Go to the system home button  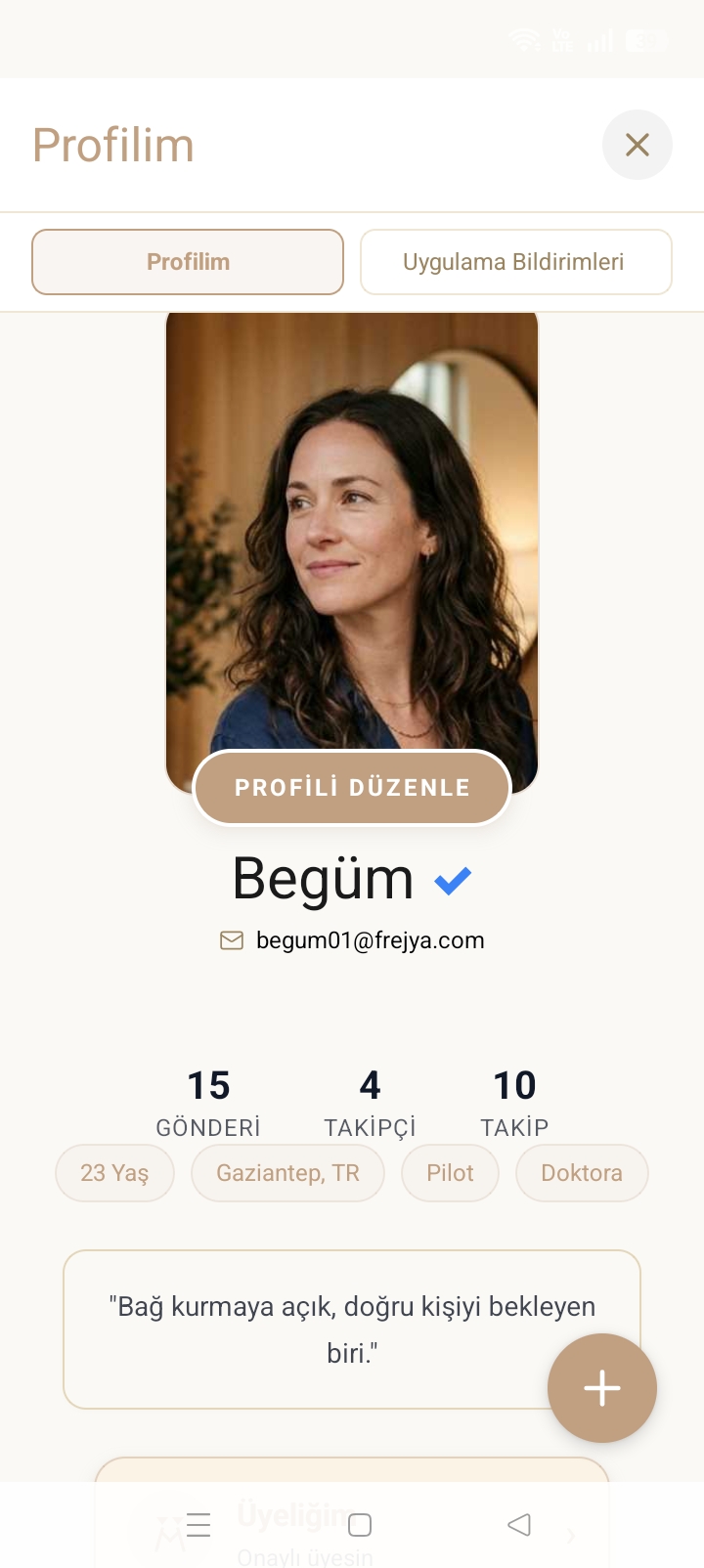(x=360, y=1525)
